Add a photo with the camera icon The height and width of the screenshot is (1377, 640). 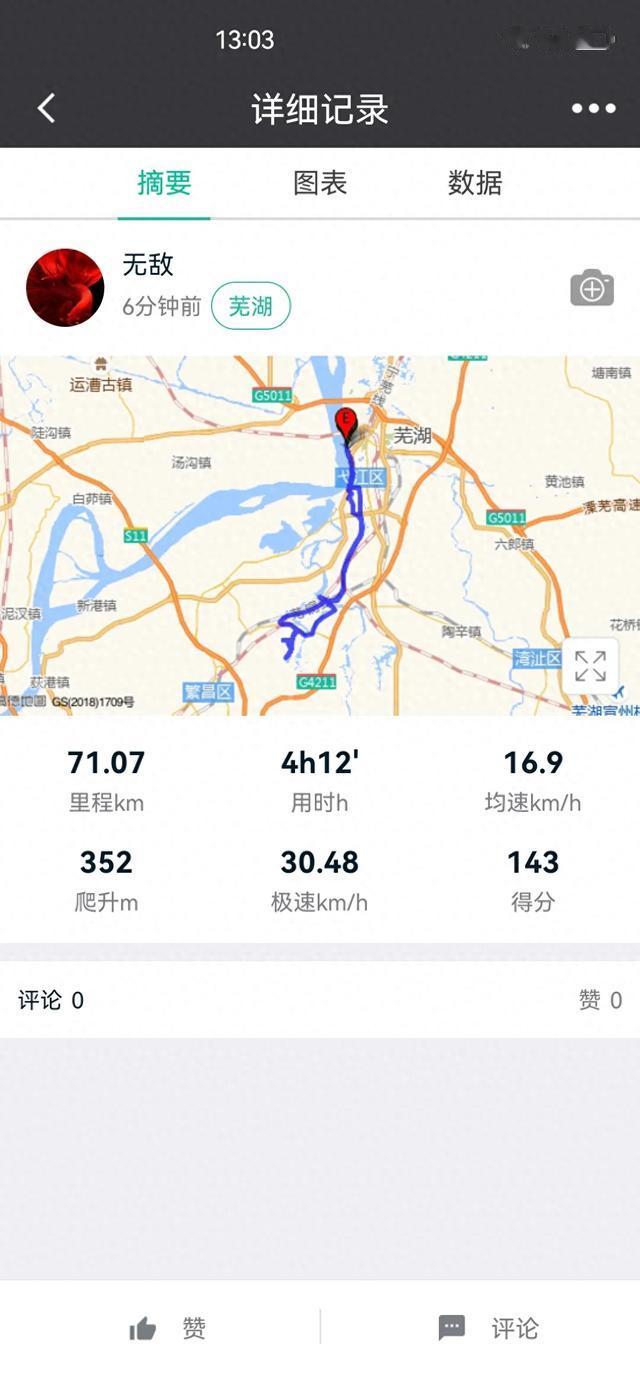pyautogui.click(x=592, y=288)
